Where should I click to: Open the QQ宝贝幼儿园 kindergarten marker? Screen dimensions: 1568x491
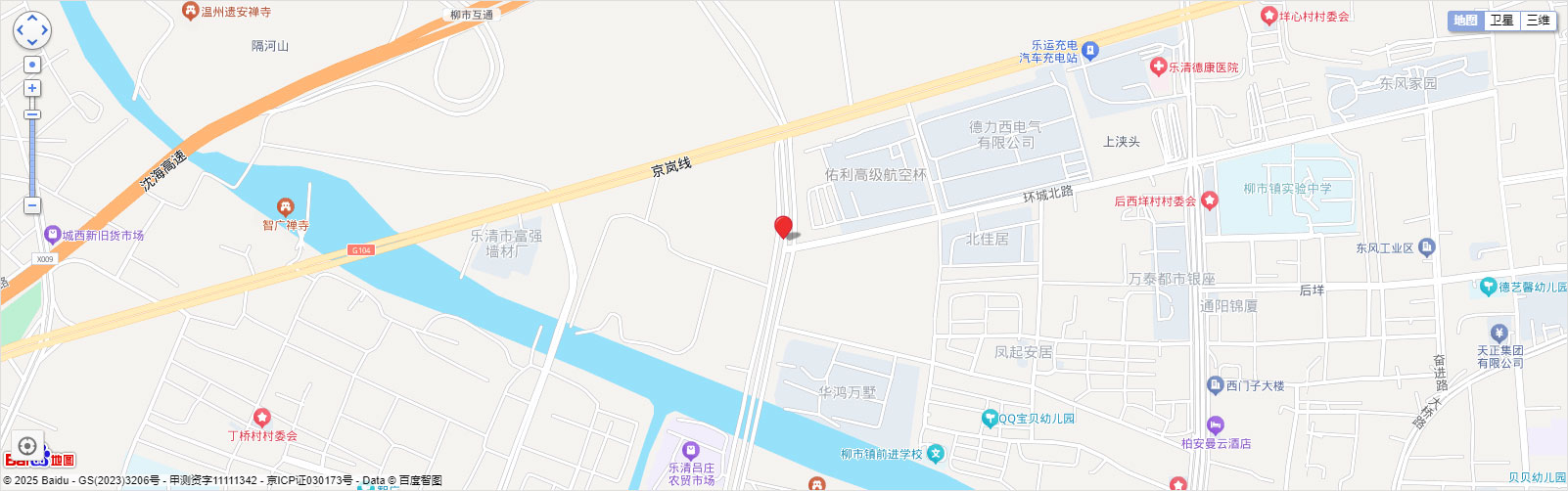coord(990,419)
